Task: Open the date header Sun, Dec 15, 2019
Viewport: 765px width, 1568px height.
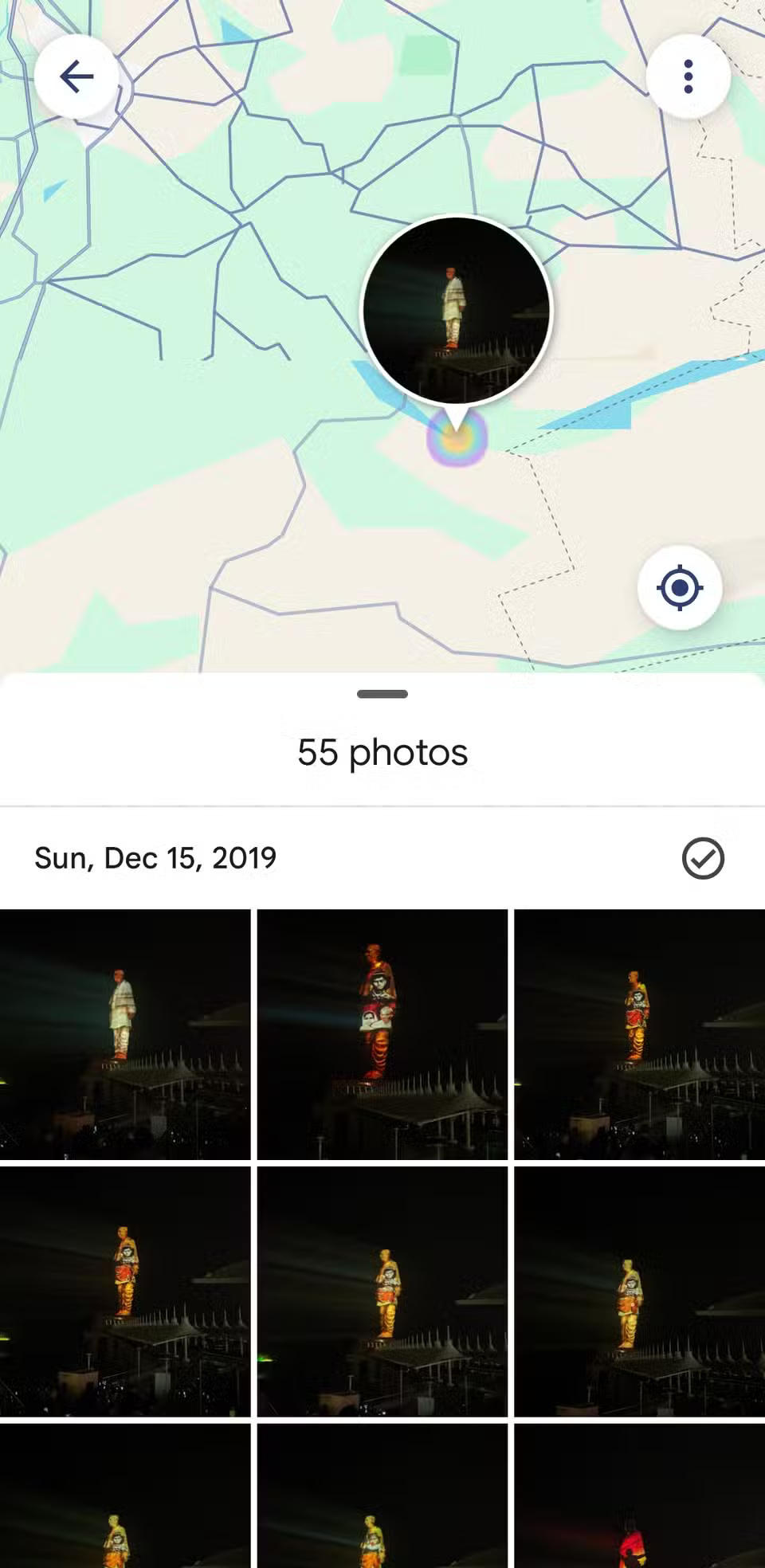Action: click(x=155, y=858)
